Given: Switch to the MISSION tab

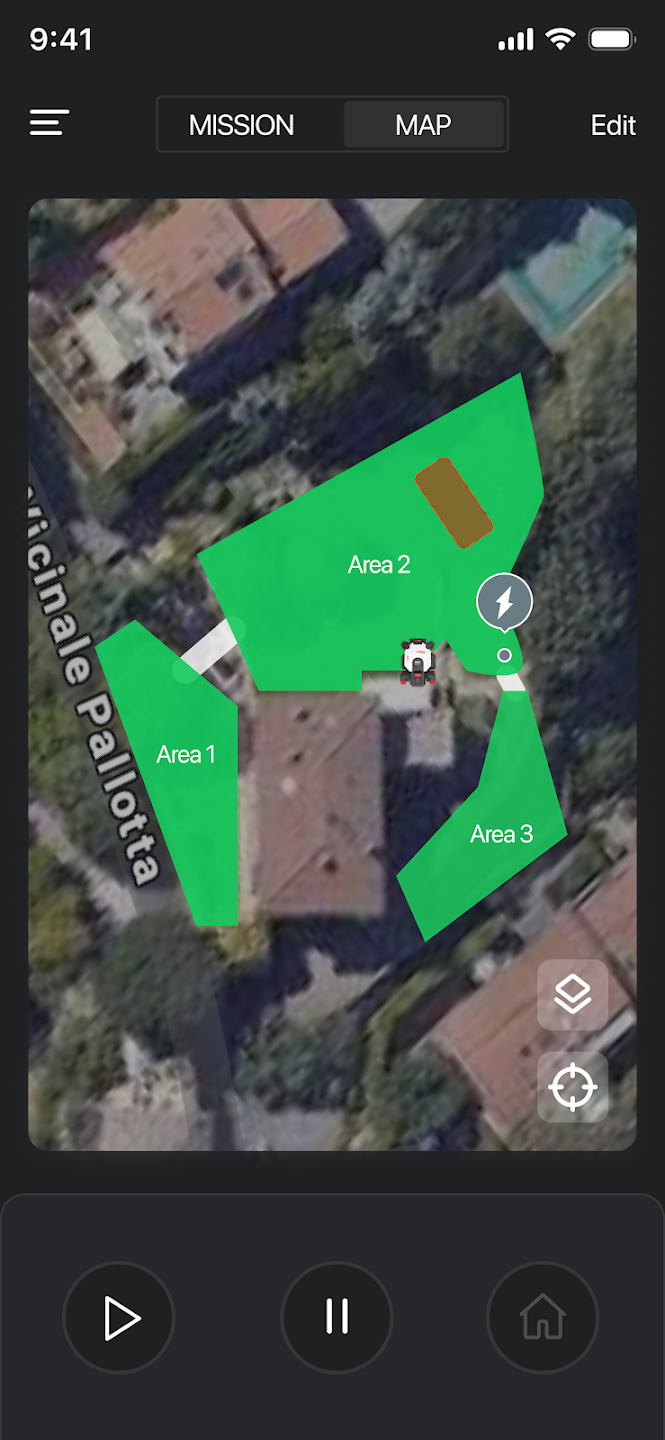Looking at the screenshot, I should tap(242, 125).
